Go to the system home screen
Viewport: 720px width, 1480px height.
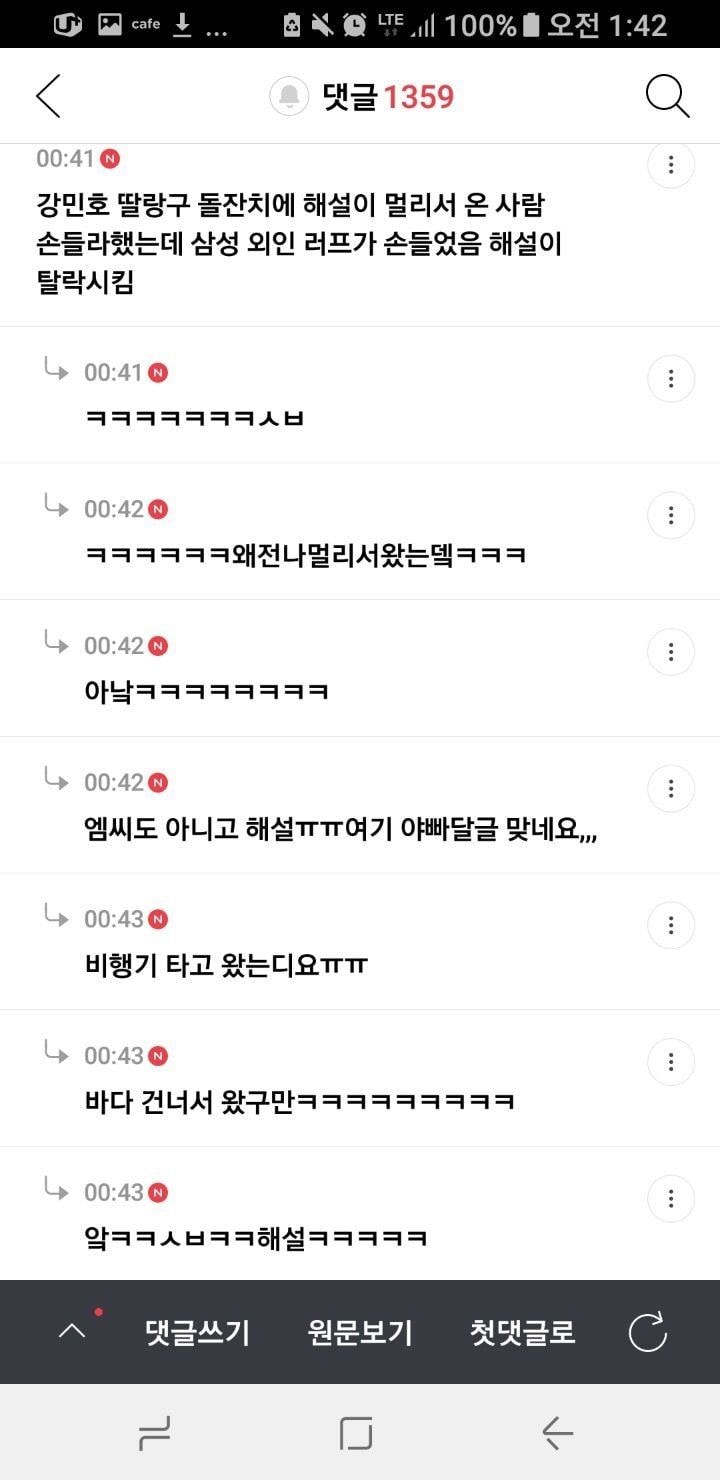click(x=356, y=1434)
